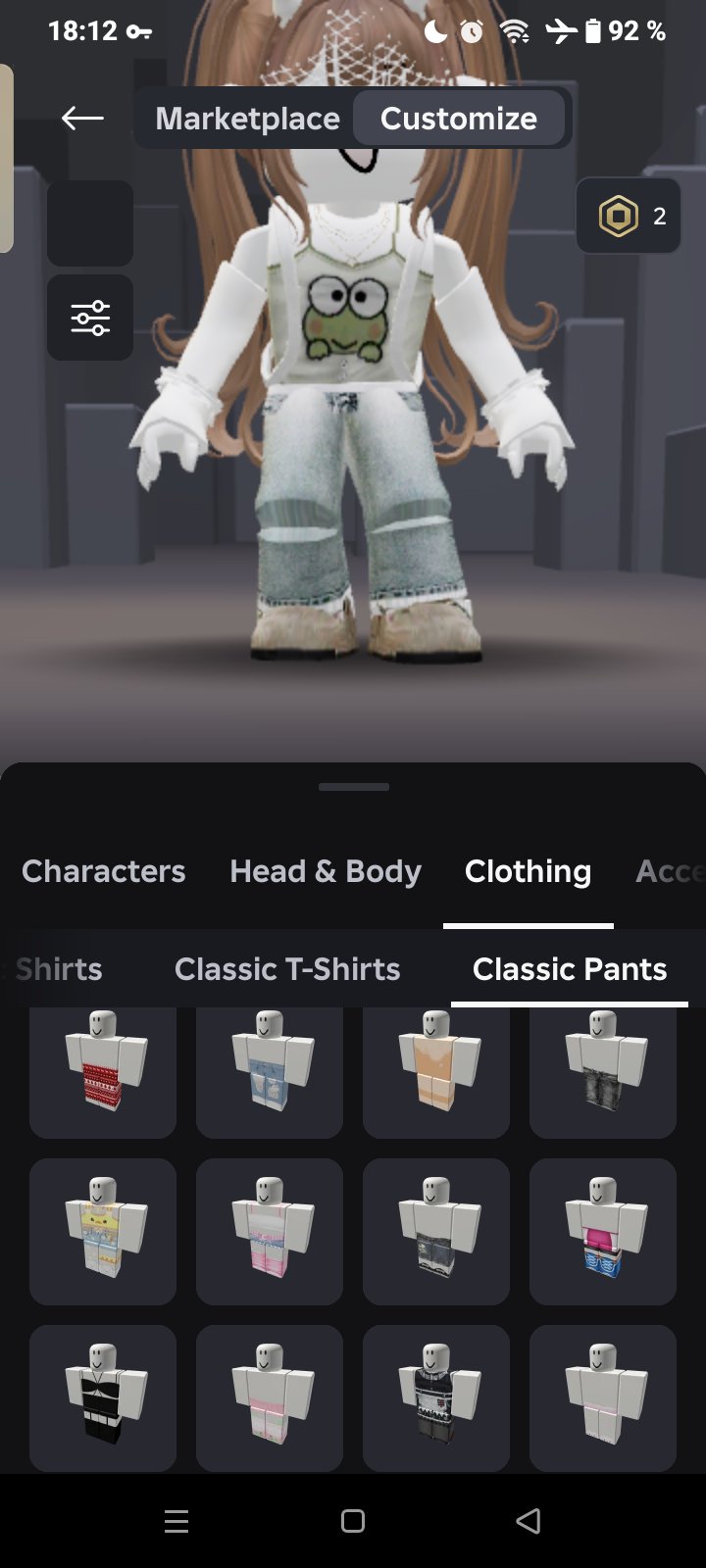This screenshot has height=1568, width=706.
Task: Go back using the arrow icon
Action: [82, 119]
